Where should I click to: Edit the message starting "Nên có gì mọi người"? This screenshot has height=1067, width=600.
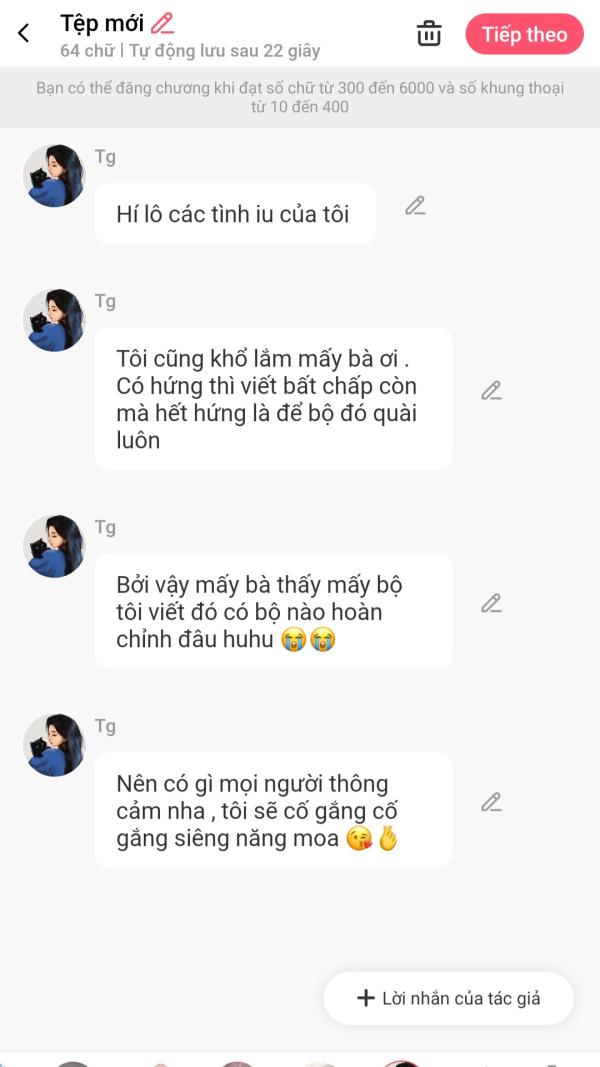tap(491, 802)
